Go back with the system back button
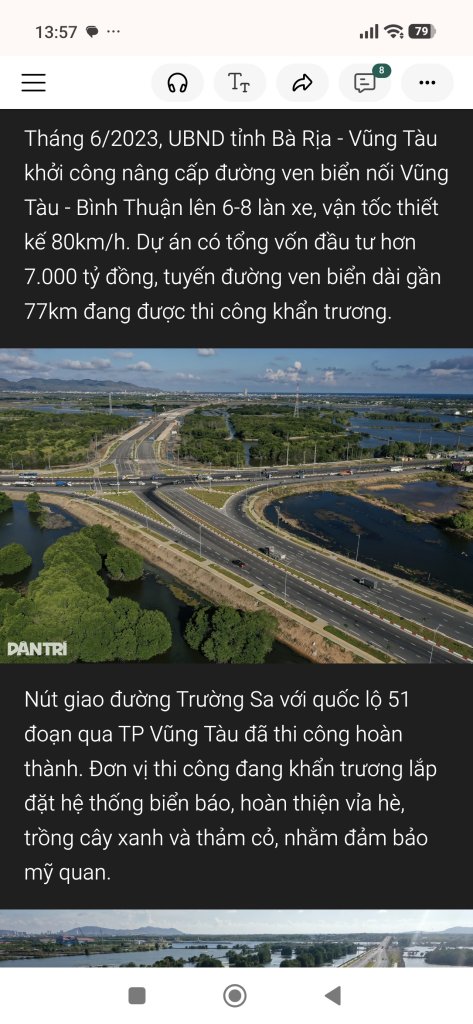This screenshot has width=473, height=1024. click(333, 995)
